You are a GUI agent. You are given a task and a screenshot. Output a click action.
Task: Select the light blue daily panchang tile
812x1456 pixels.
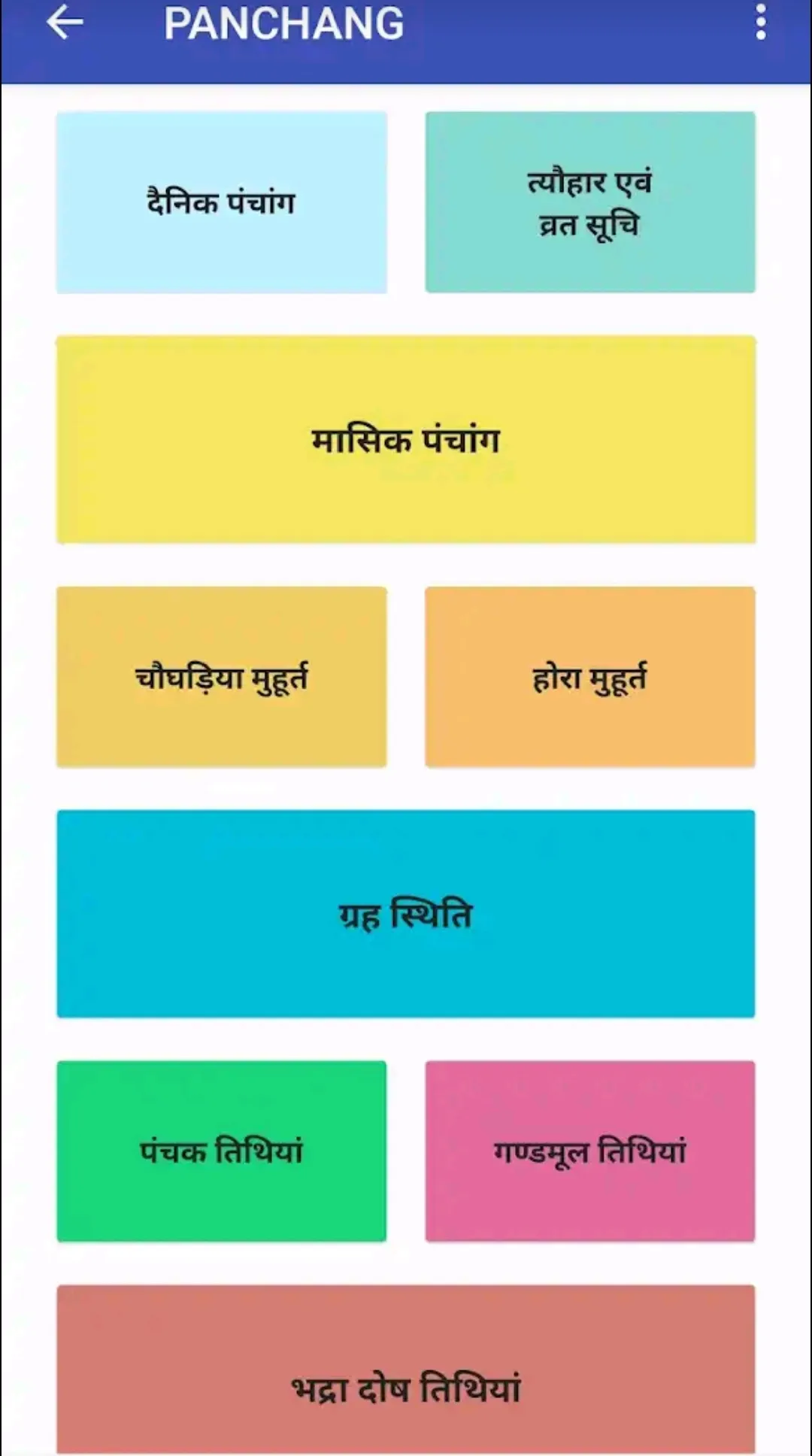point(222,200)
